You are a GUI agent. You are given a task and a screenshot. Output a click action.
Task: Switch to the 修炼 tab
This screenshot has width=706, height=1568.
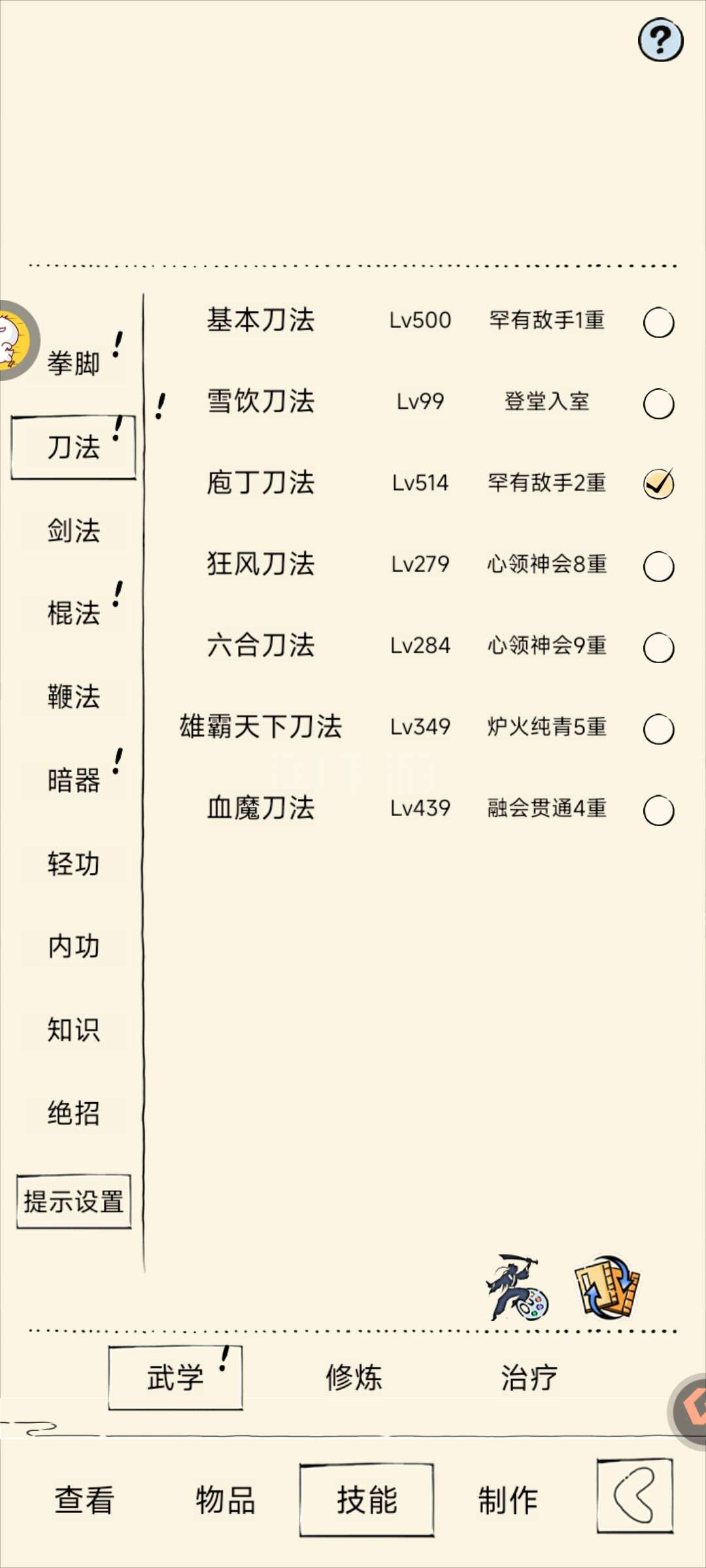click(354, 1377)
